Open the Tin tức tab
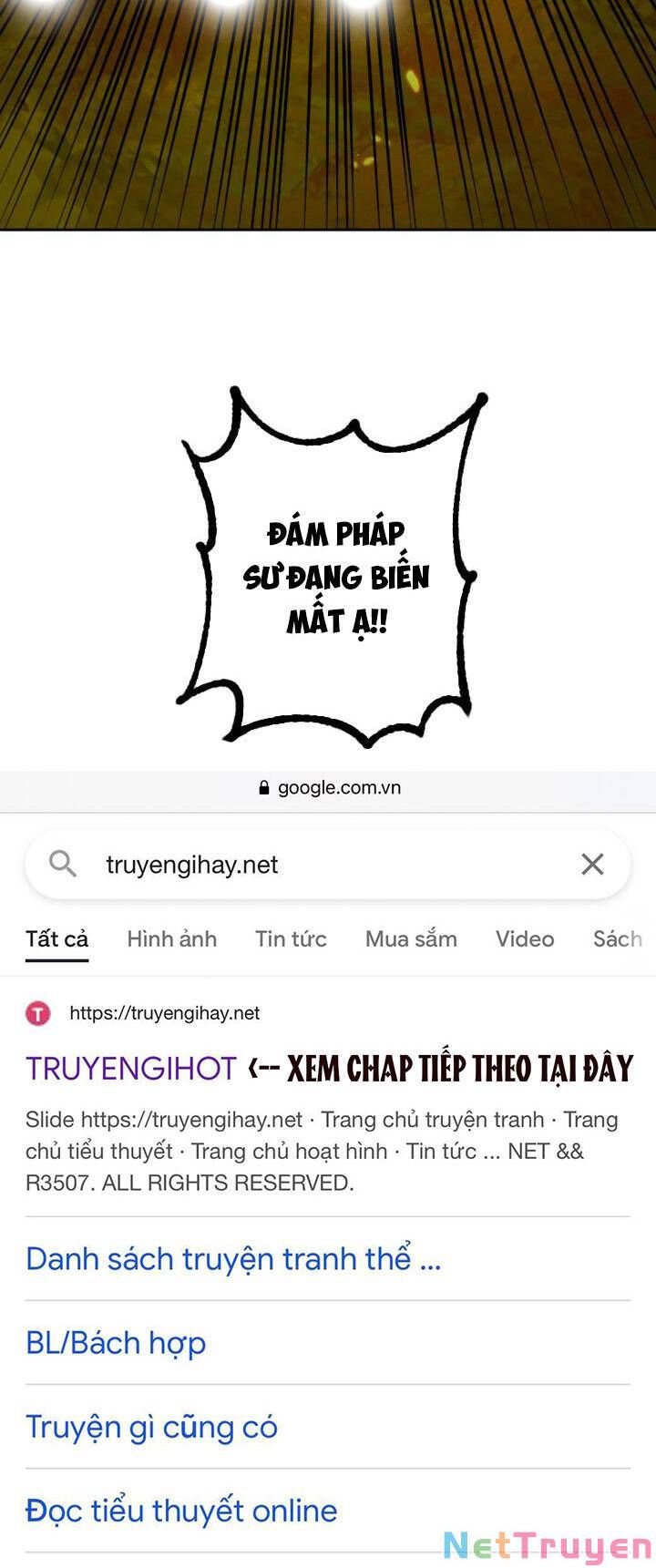Viewport: 656px width, 1568px height. [291, 938]
